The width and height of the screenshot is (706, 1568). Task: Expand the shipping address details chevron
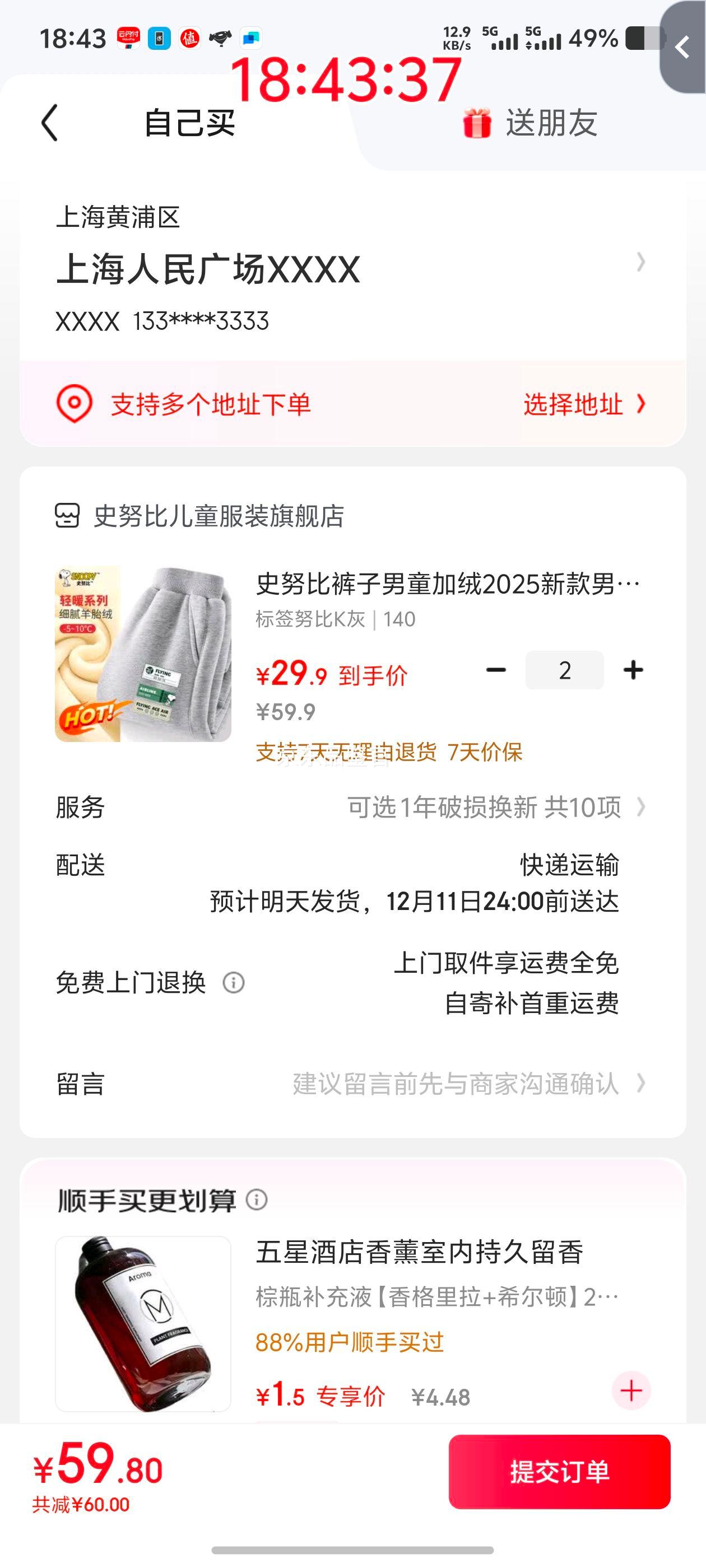(x=640, y=263)
